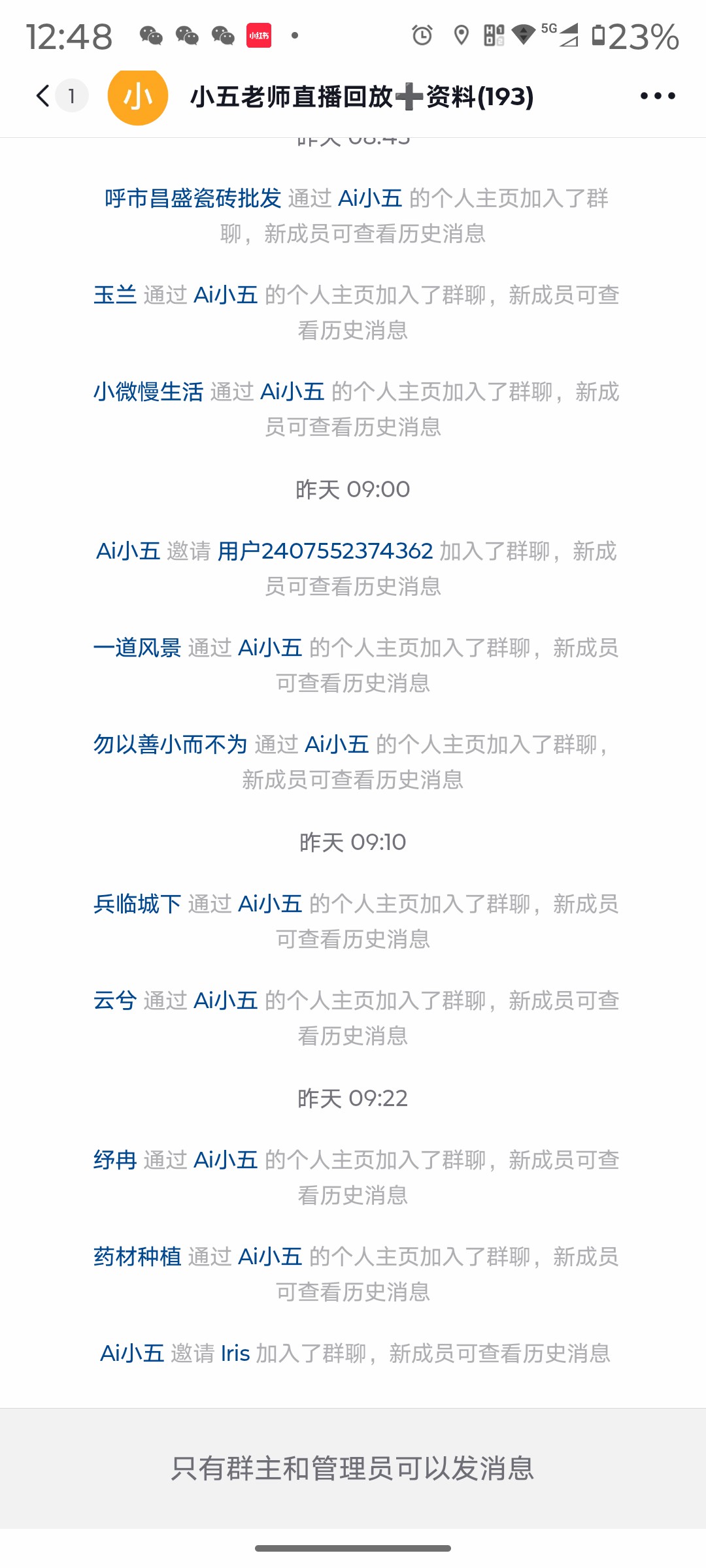View 兵临城下's profile

pyautogui.click(x=137, y=904)
